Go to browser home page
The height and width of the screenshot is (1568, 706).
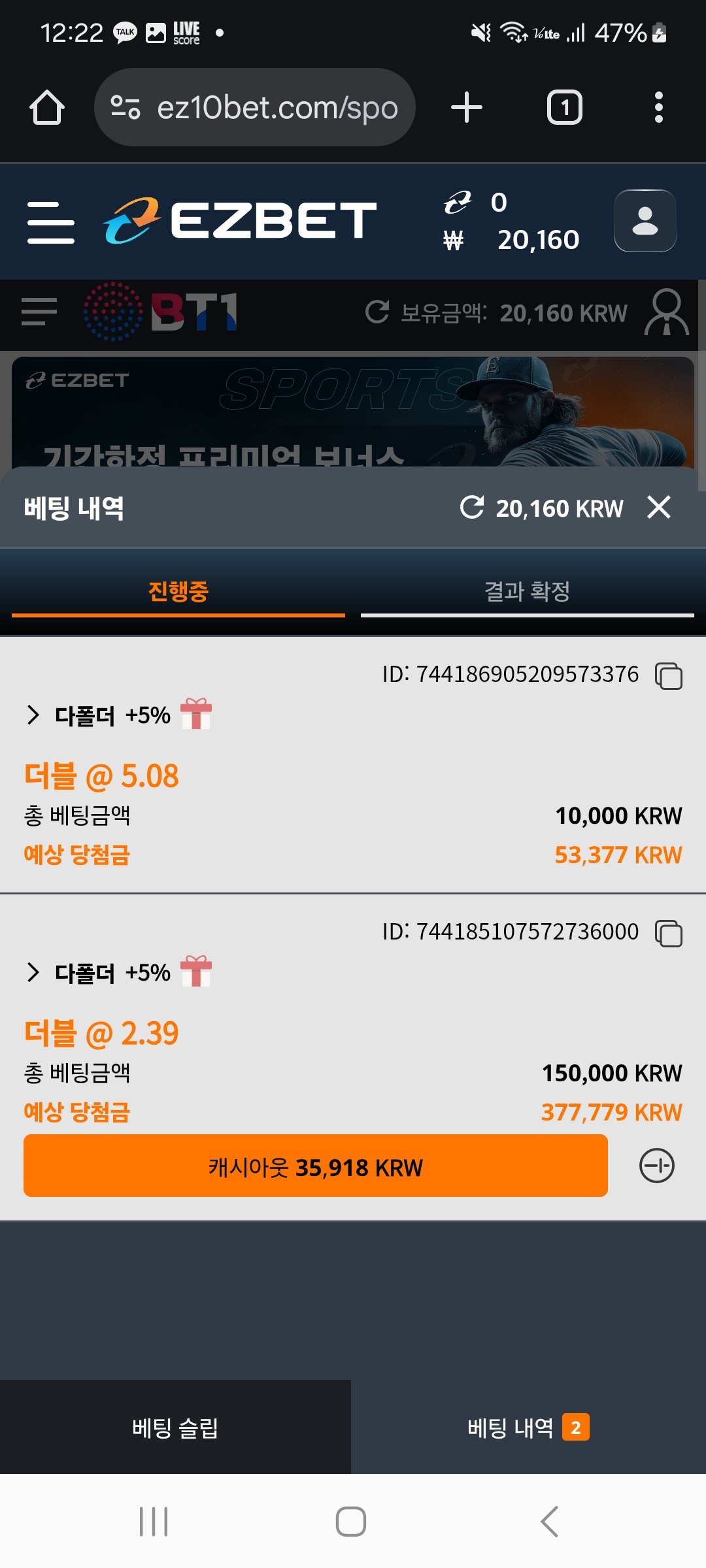coord(47,107)
